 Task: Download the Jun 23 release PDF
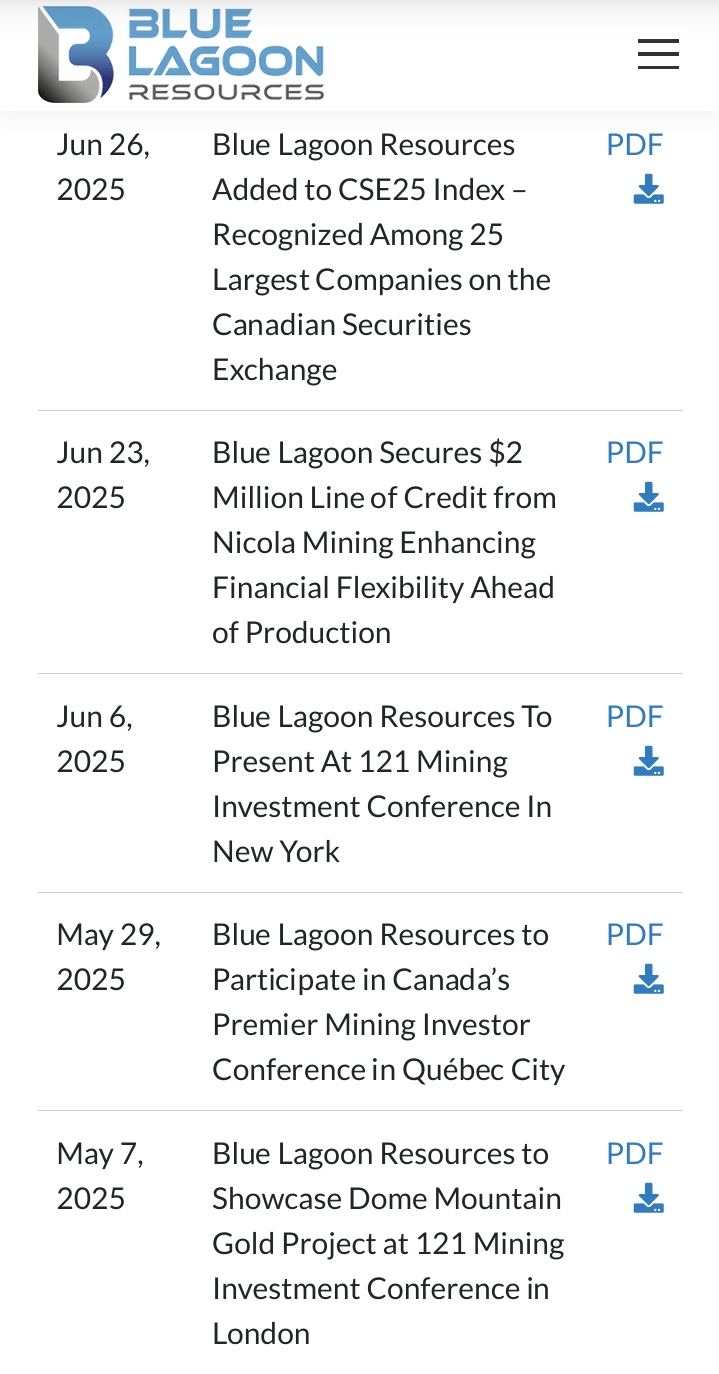click(649, 497)
